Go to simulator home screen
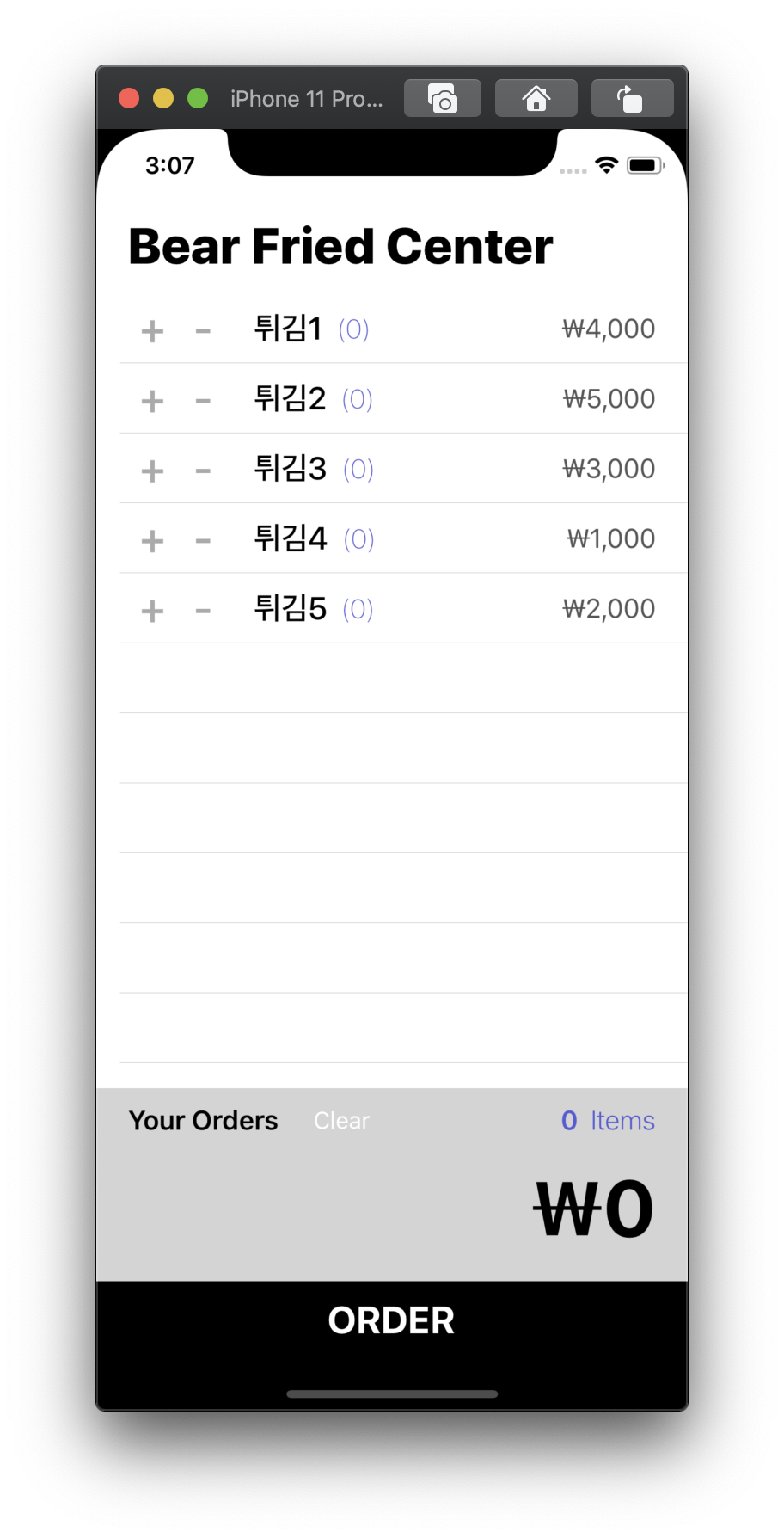Image resolution: width=784 pixels, height=1538 pixels. click(x=536, y=99)
